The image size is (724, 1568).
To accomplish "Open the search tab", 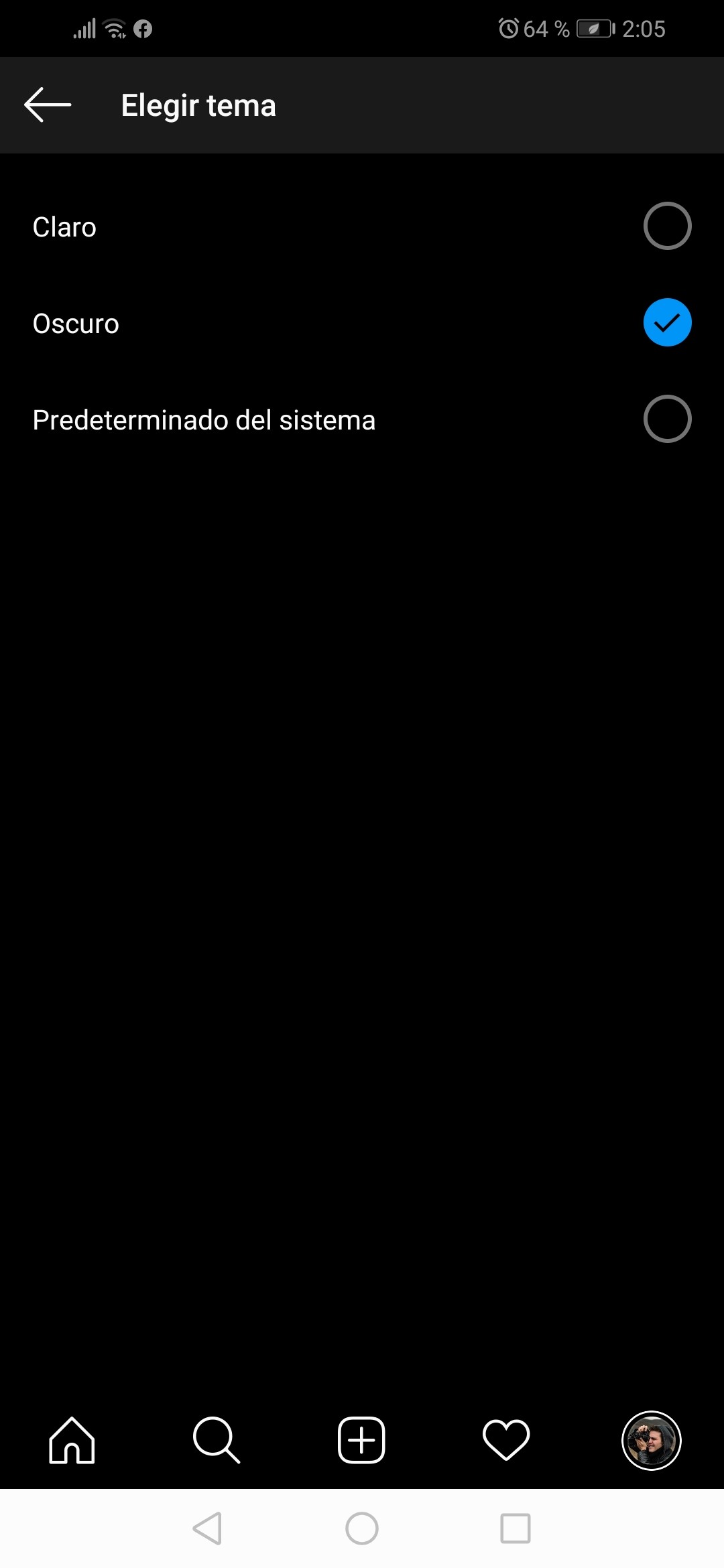I will click(x=216, y=1440).
